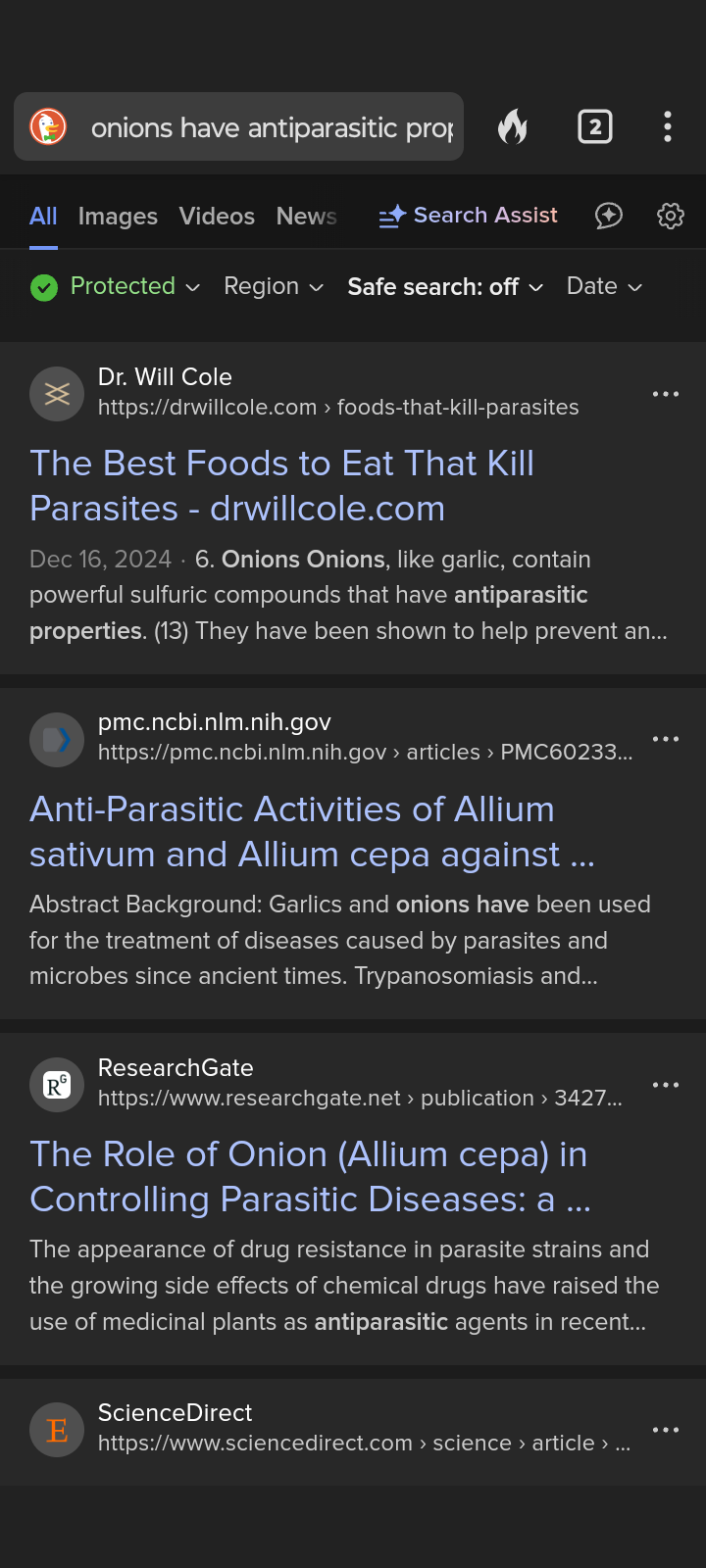The image size is (706, 1568).
Task: Open search settings gear
Action: tap(671, 216)
